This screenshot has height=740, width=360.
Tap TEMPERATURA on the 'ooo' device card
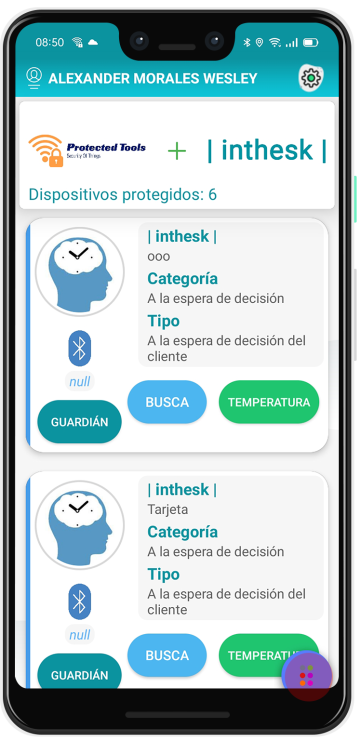(x=269, y=402)
